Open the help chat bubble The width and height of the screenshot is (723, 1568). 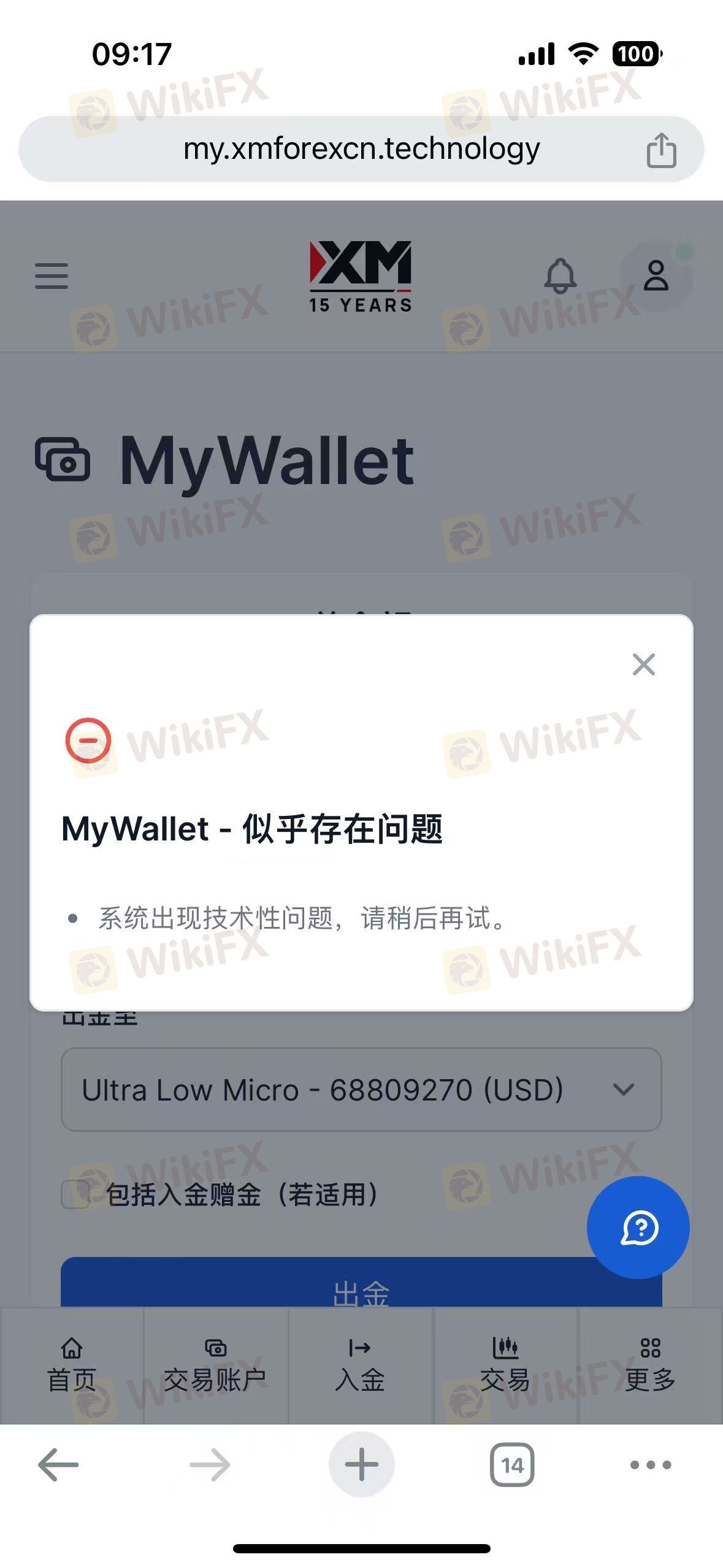[638, 1228]
